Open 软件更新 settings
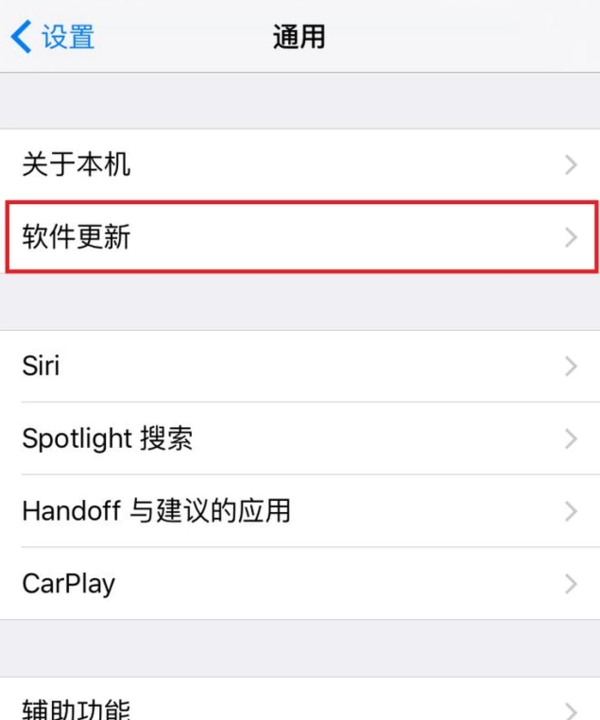 click(x=300, y=237)
